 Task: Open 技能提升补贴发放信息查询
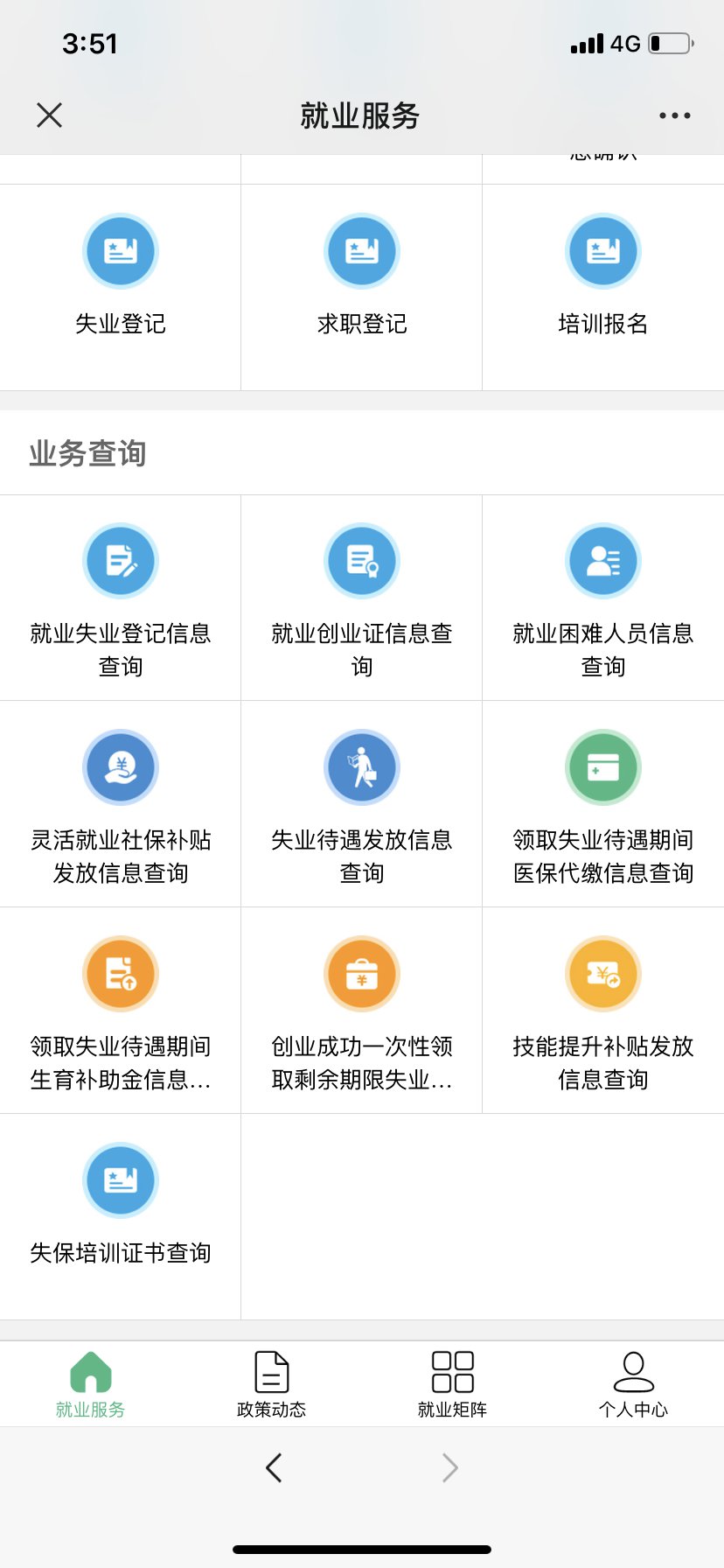(603, 1011)
